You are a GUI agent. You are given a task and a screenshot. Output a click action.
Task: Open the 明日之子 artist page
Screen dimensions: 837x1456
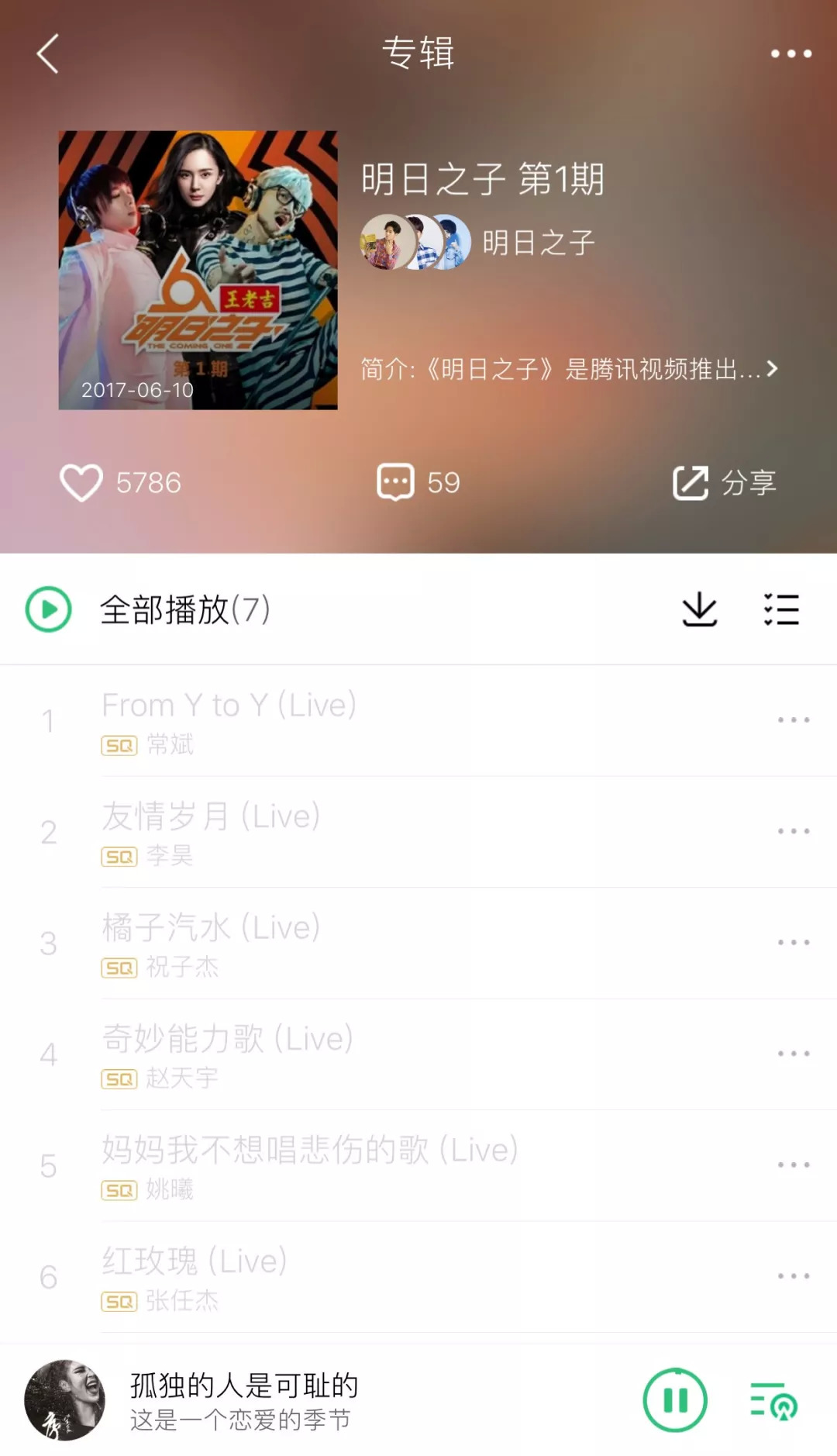[538, 243]
